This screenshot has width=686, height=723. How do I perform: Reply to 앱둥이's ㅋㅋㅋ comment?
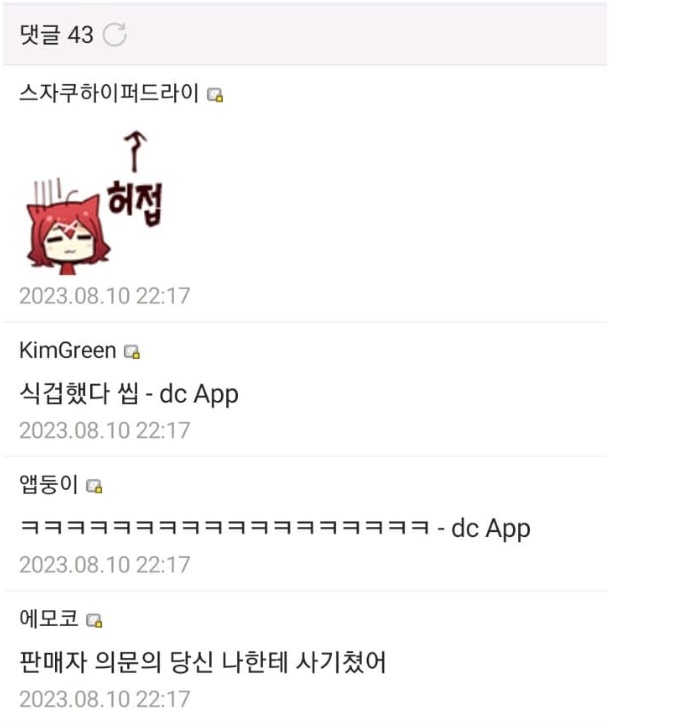point(274,528)
